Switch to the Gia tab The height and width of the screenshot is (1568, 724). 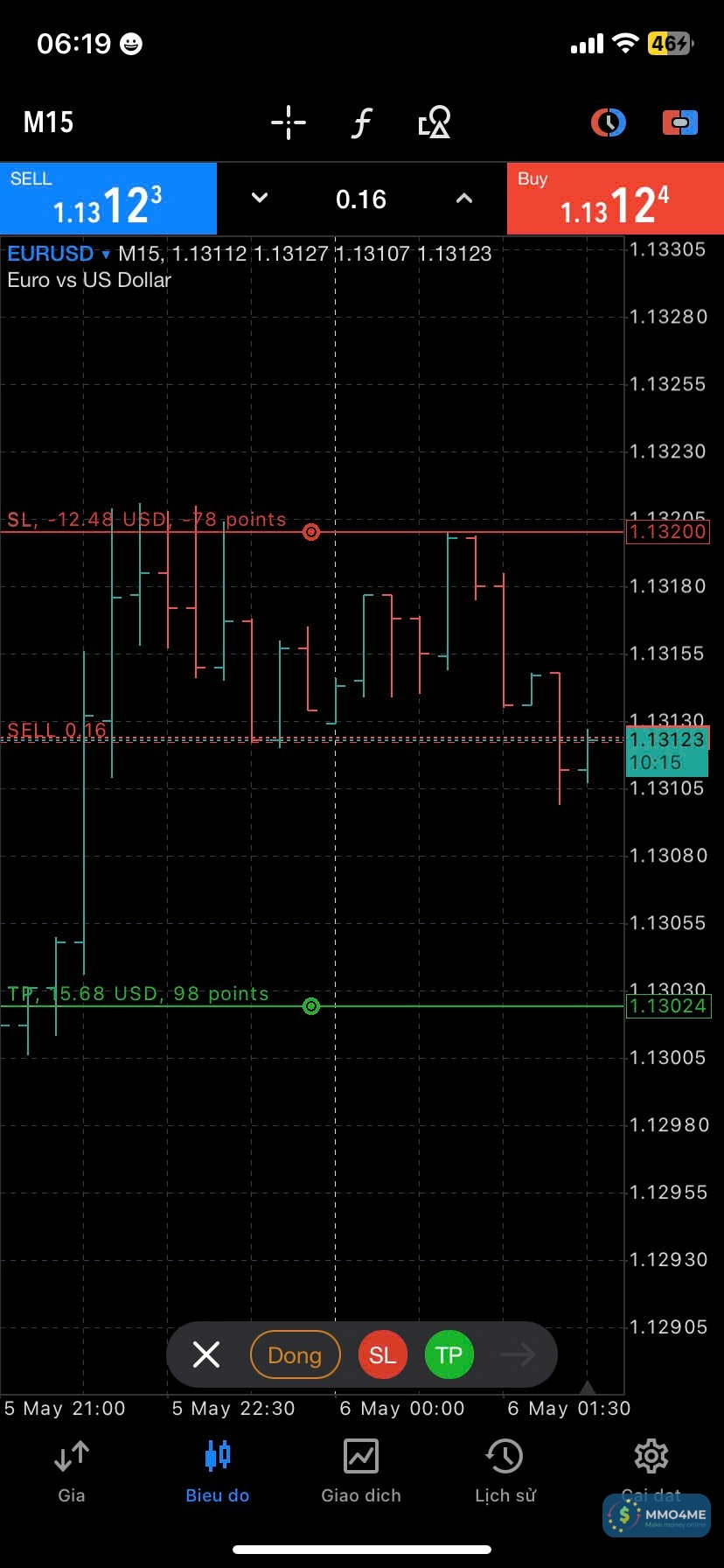pos(72,1471)
